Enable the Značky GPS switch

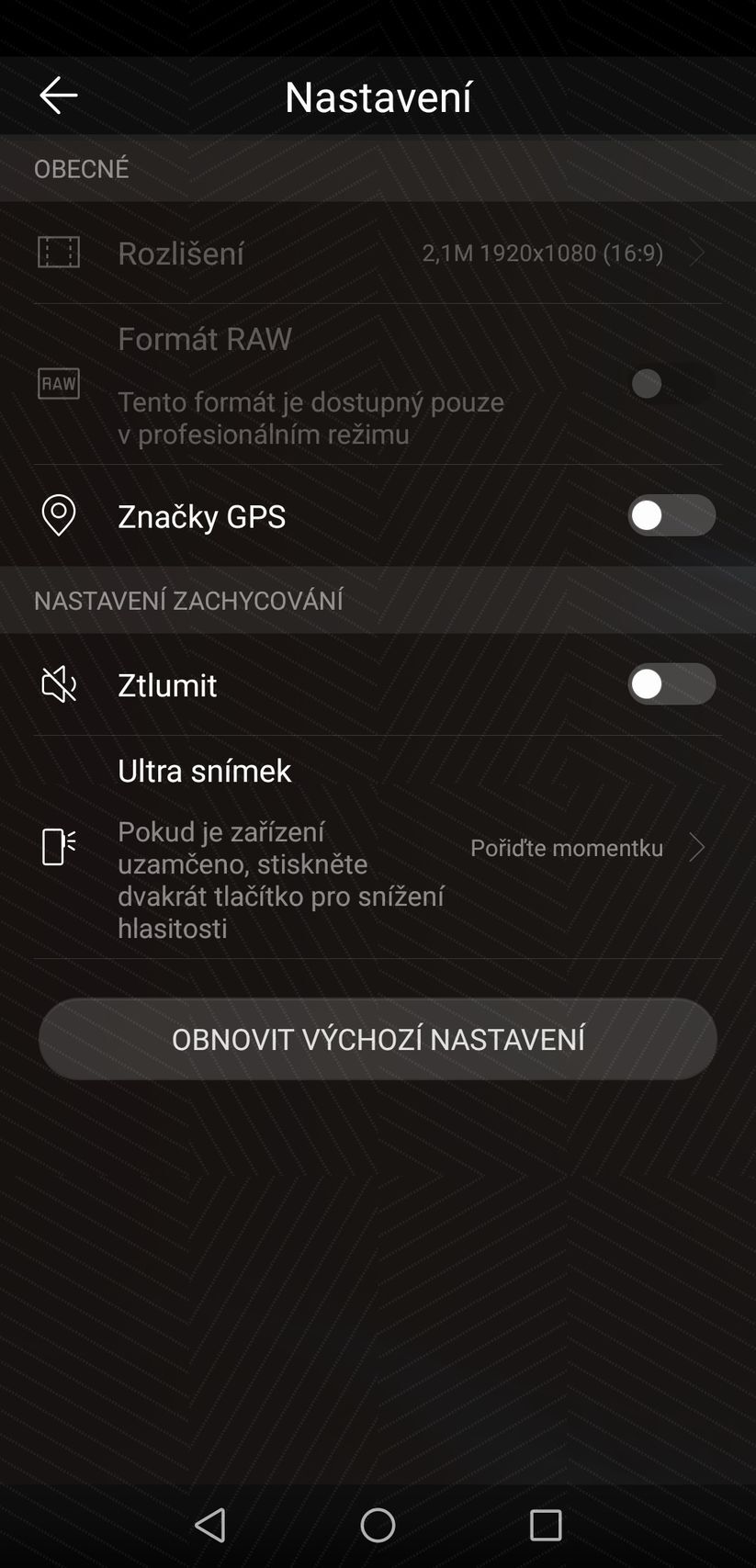click(671, 515)
